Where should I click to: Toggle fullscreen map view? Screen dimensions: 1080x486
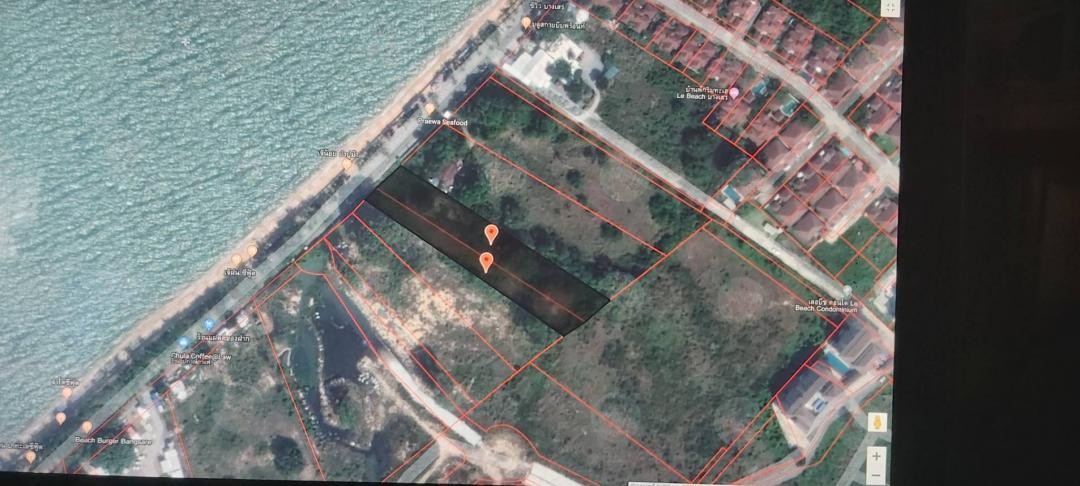click(890, 7)
